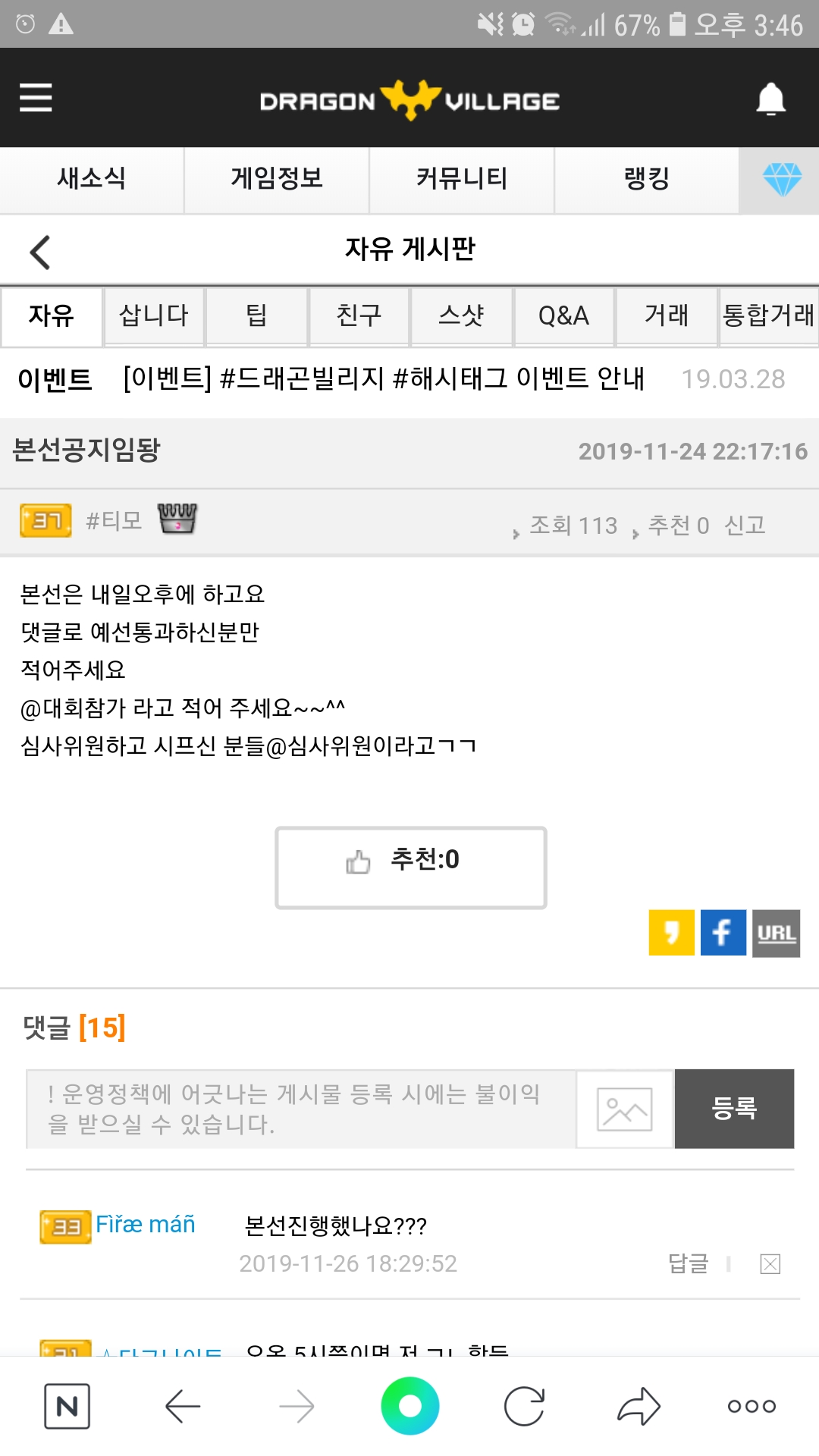This screenshot has height=1456, width=819.
Task: Submit the comment with 등록
Action: coord(734,1109)
